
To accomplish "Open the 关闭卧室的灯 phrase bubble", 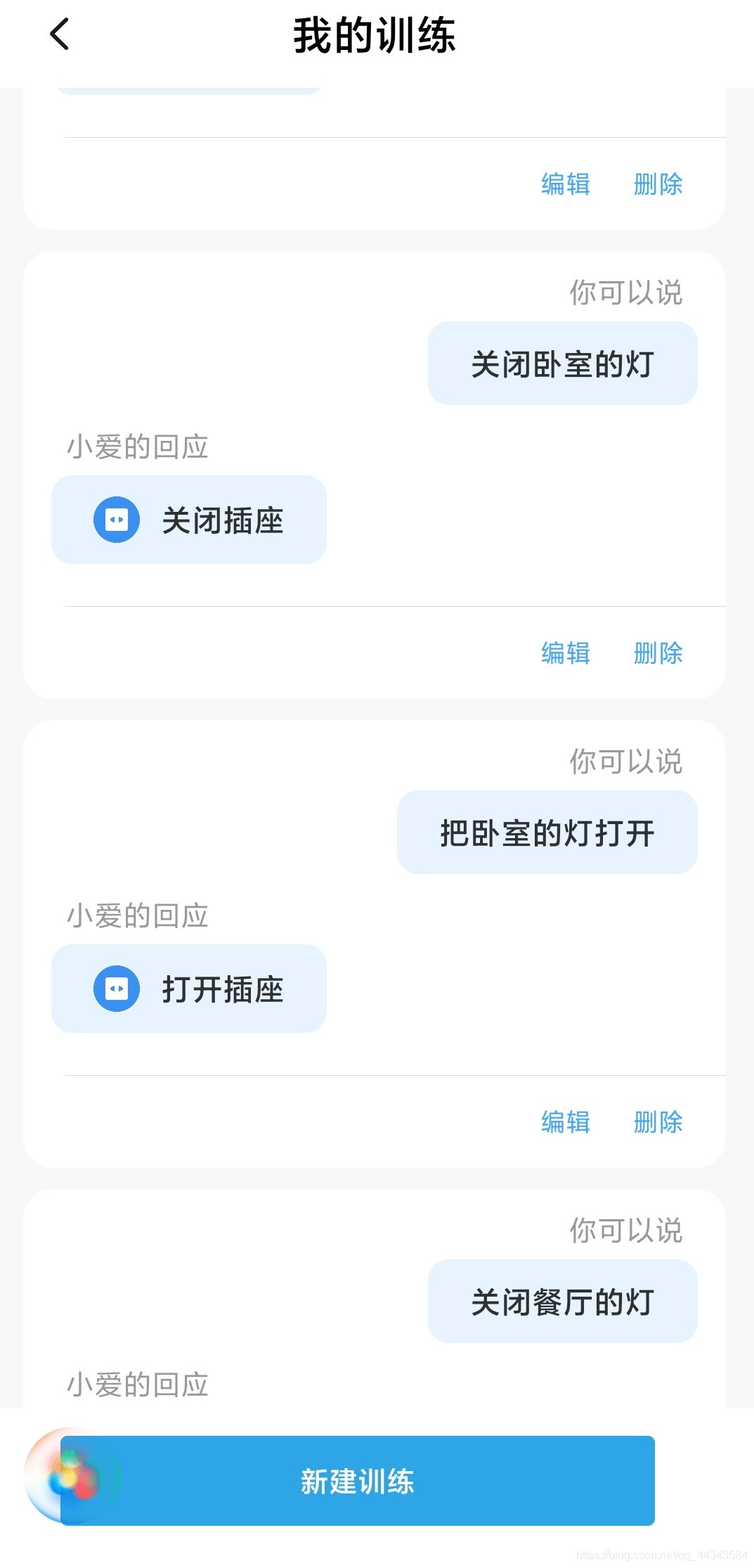I will coord(562,364).
